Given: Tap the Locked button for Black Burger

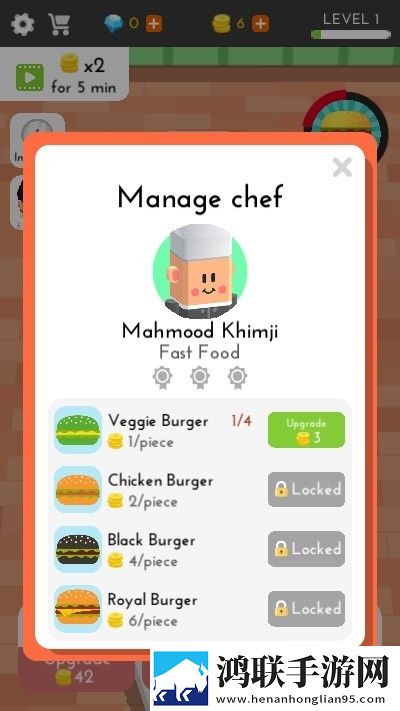Looking at the screenshot, I should 306,549.
